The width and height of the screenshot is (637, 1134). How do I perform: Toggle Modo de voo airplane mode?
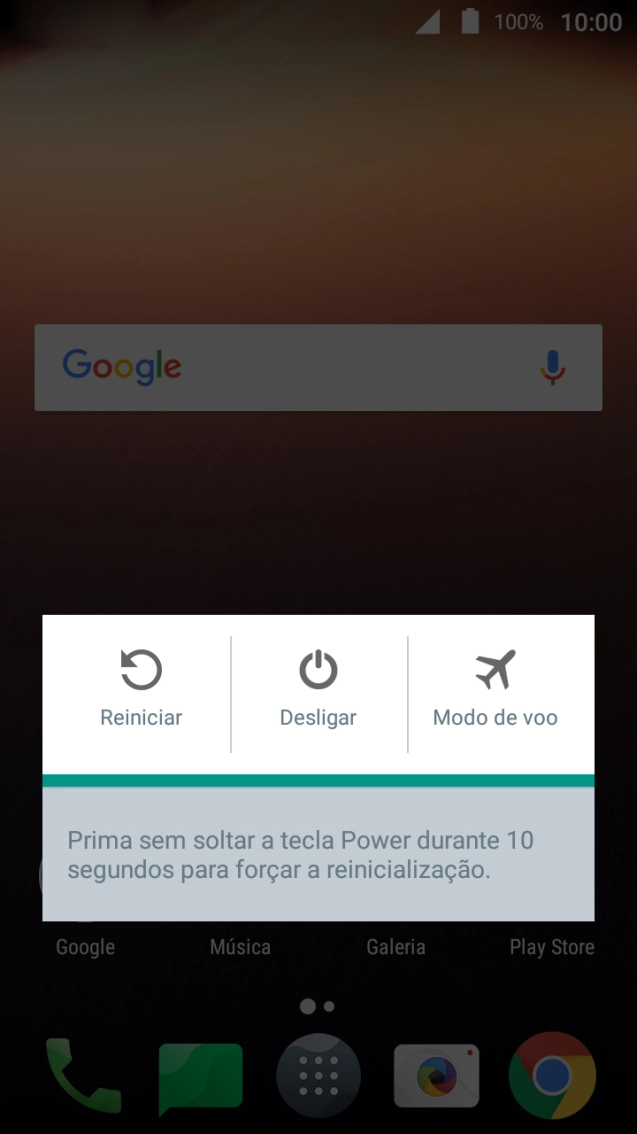495,689
